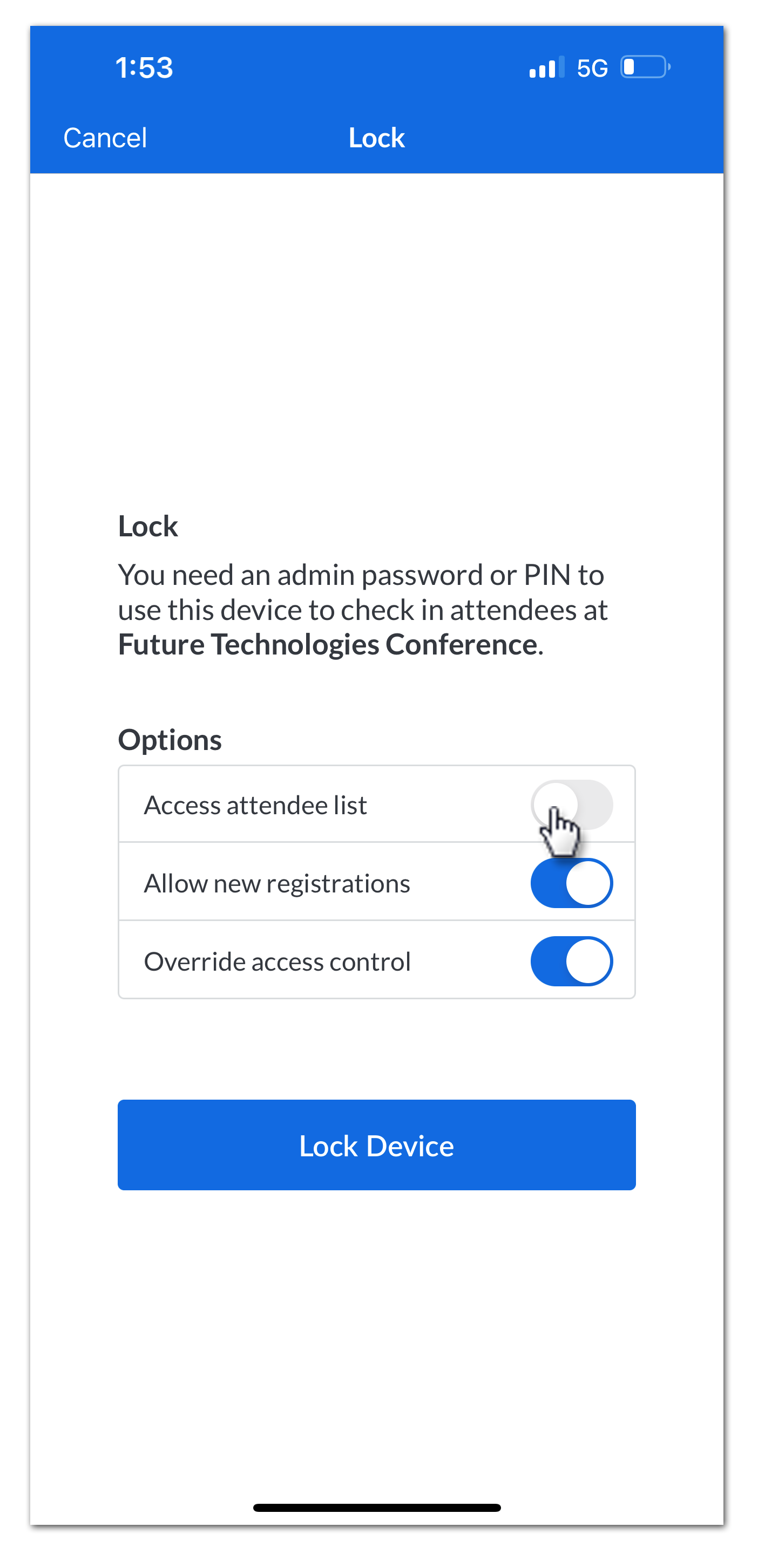Disable the Allow new registrations toggle
This screenshot has height=1568, width=758.
pos(571,883)
